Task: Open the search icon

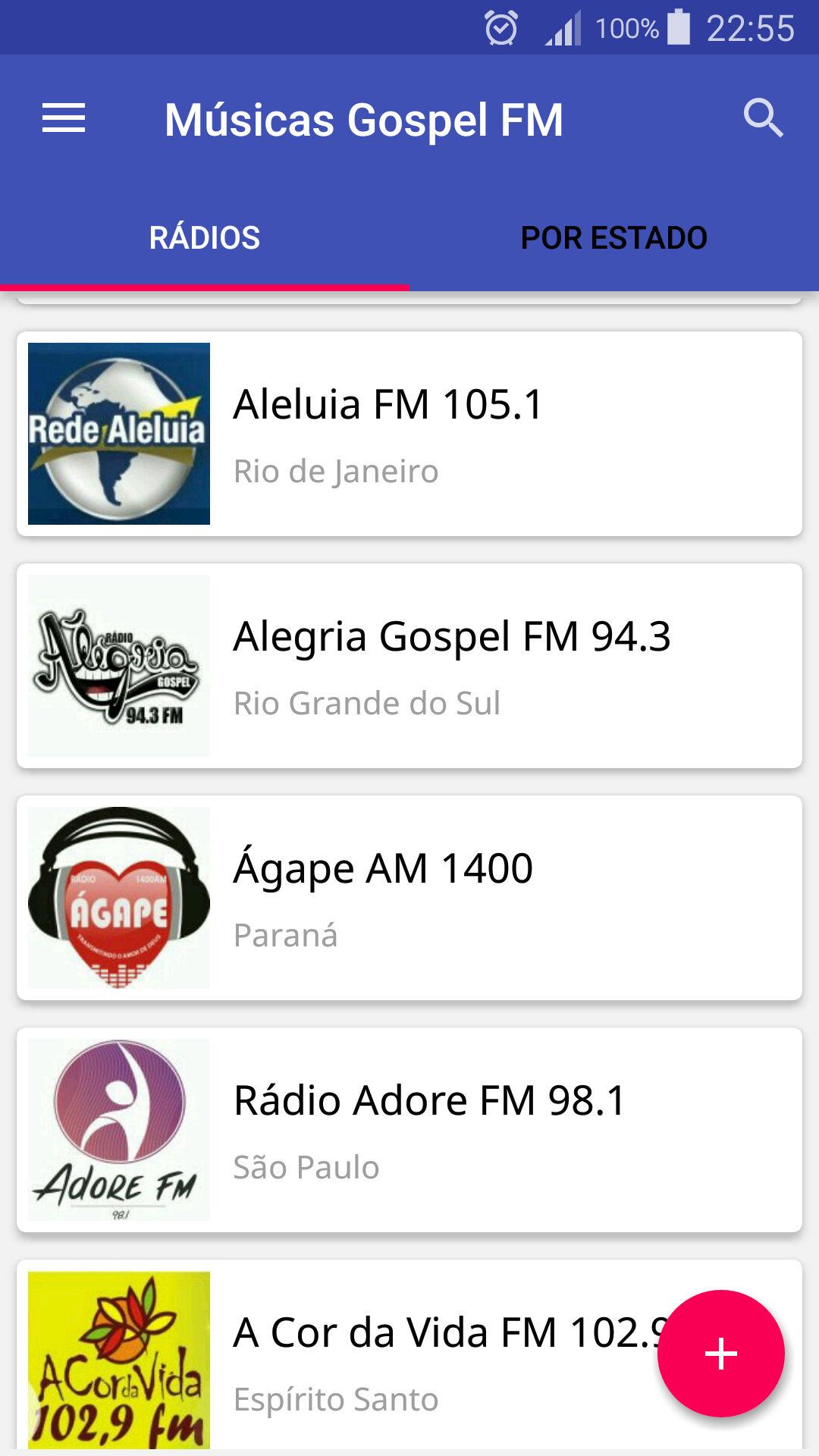Action: click(x=762, y=119)
